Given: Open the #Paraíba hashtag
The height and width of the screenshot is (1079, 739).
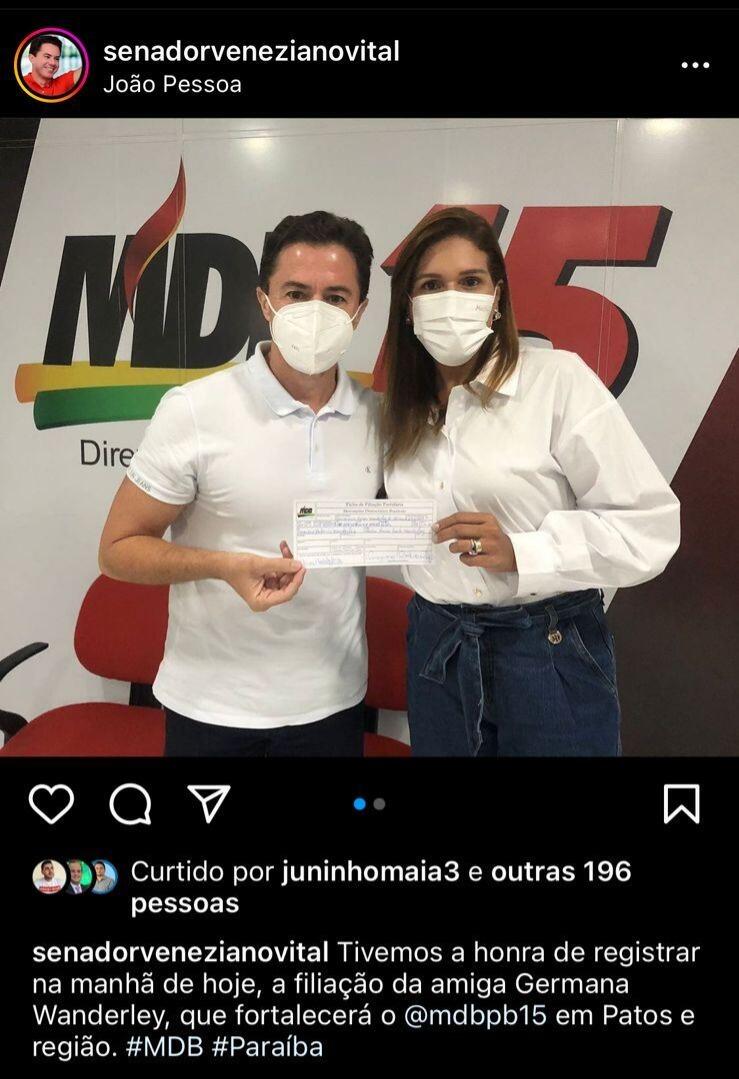Looking at the screenshot, I should pyautogui.click(x=267, y=1047).
